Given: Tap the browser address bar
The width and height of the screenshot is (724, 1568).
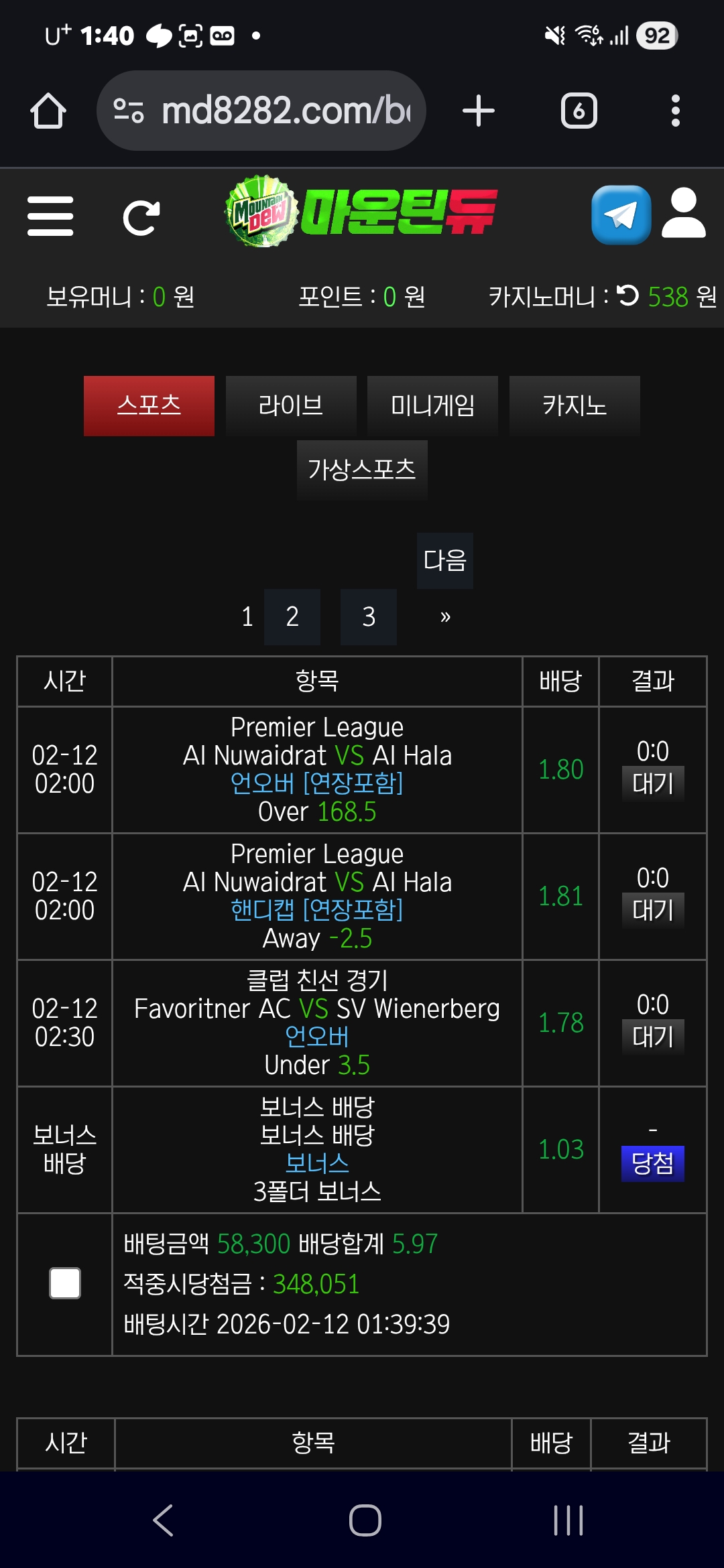Looking at the screenshot, I should click(x=261, y=111).
